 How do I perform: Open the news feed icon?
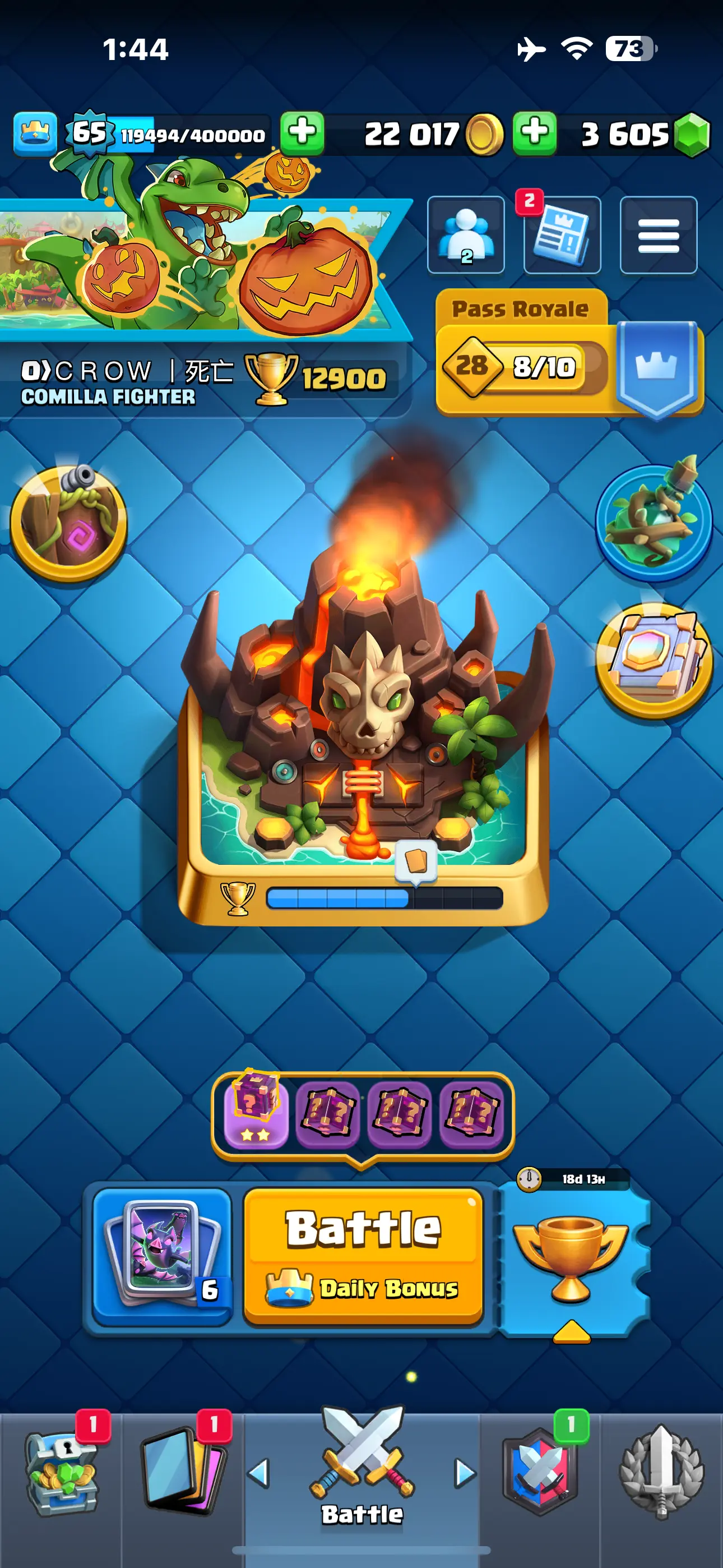tap(562, 235)
